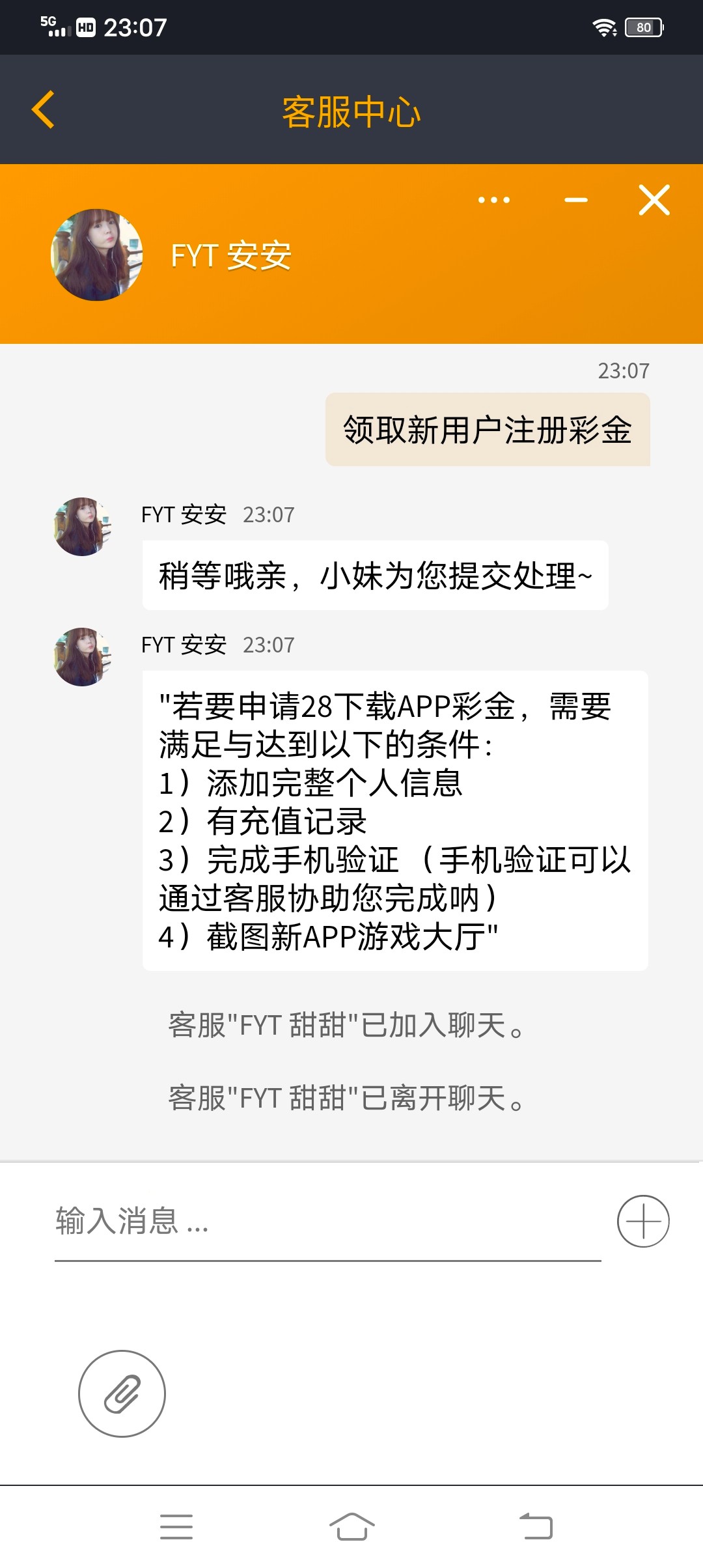This screenshot has width=703, height=1568.
Task: Open the circled plus button
Action: click(x=643, y=1222)
